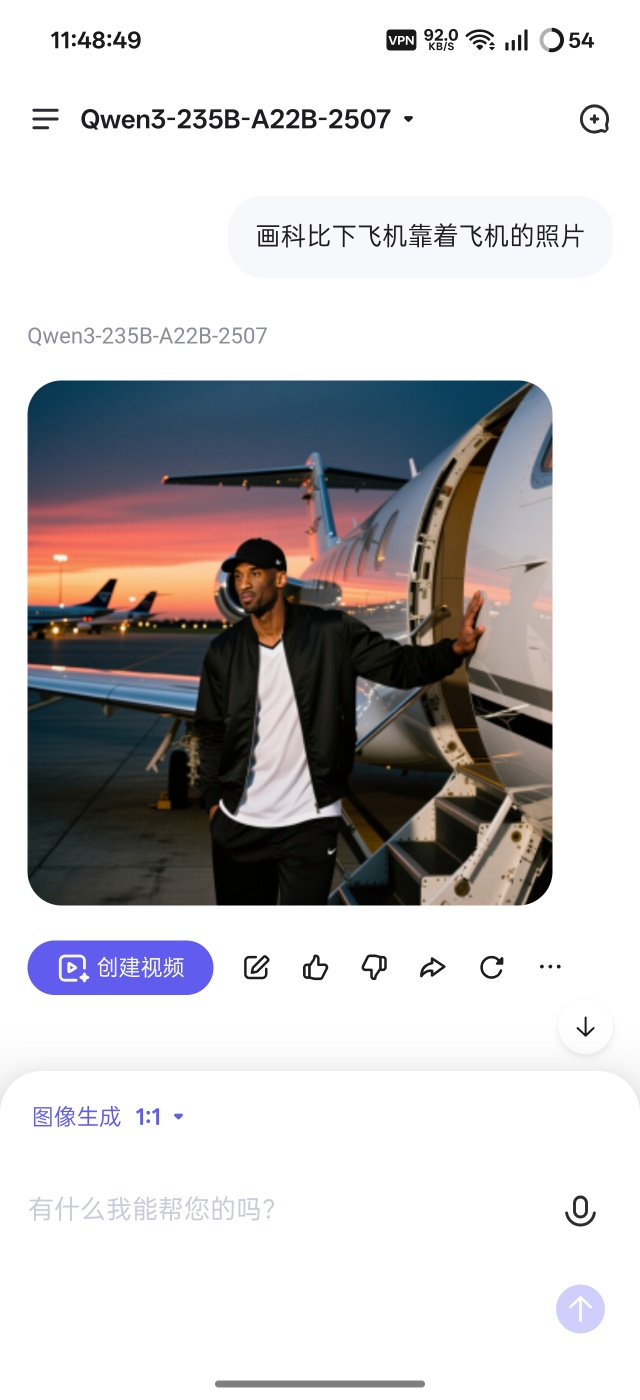This screenshot has height=1400, width=640.
Task: Dislike the generated response
Action: (x=374, y=967)
